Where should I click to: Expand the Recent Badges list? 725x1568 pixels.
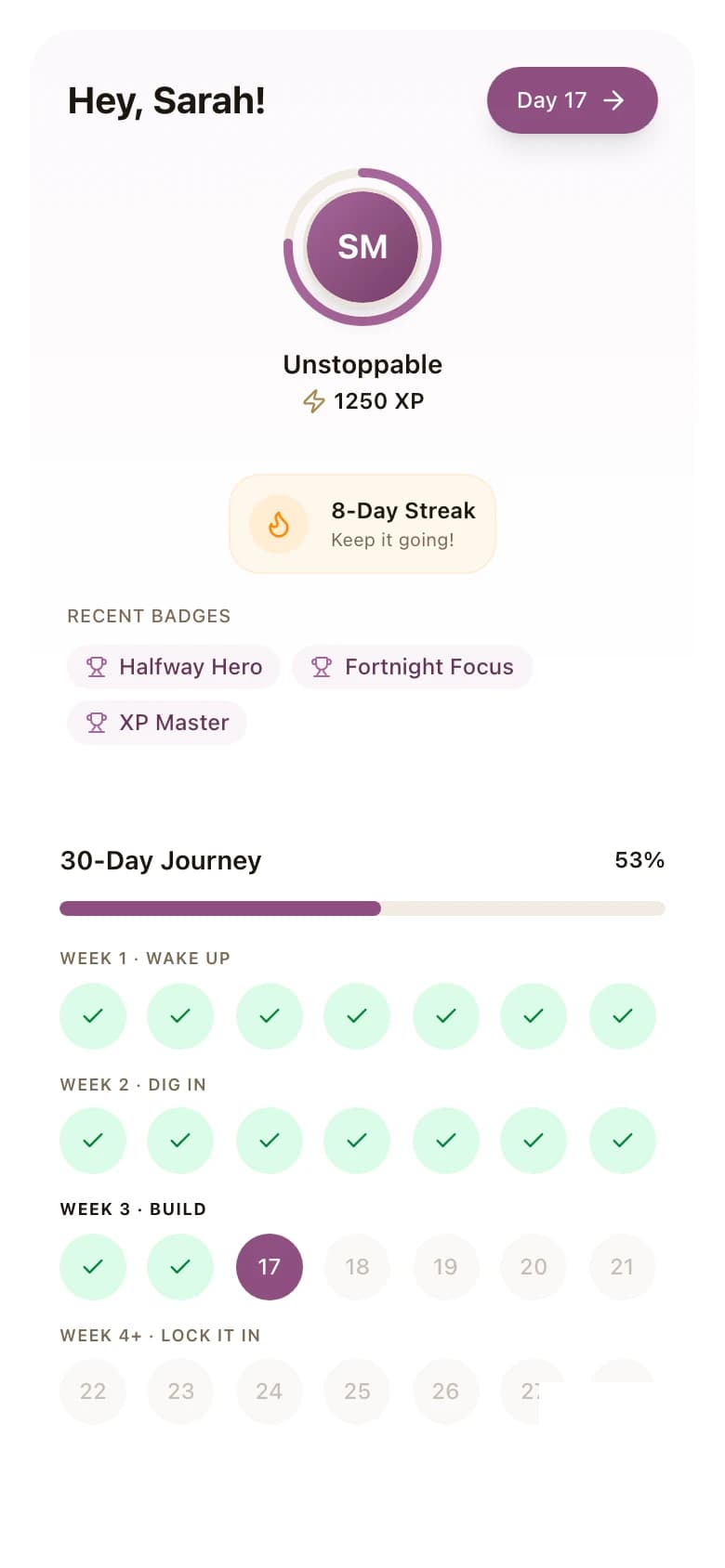[149, 616]
